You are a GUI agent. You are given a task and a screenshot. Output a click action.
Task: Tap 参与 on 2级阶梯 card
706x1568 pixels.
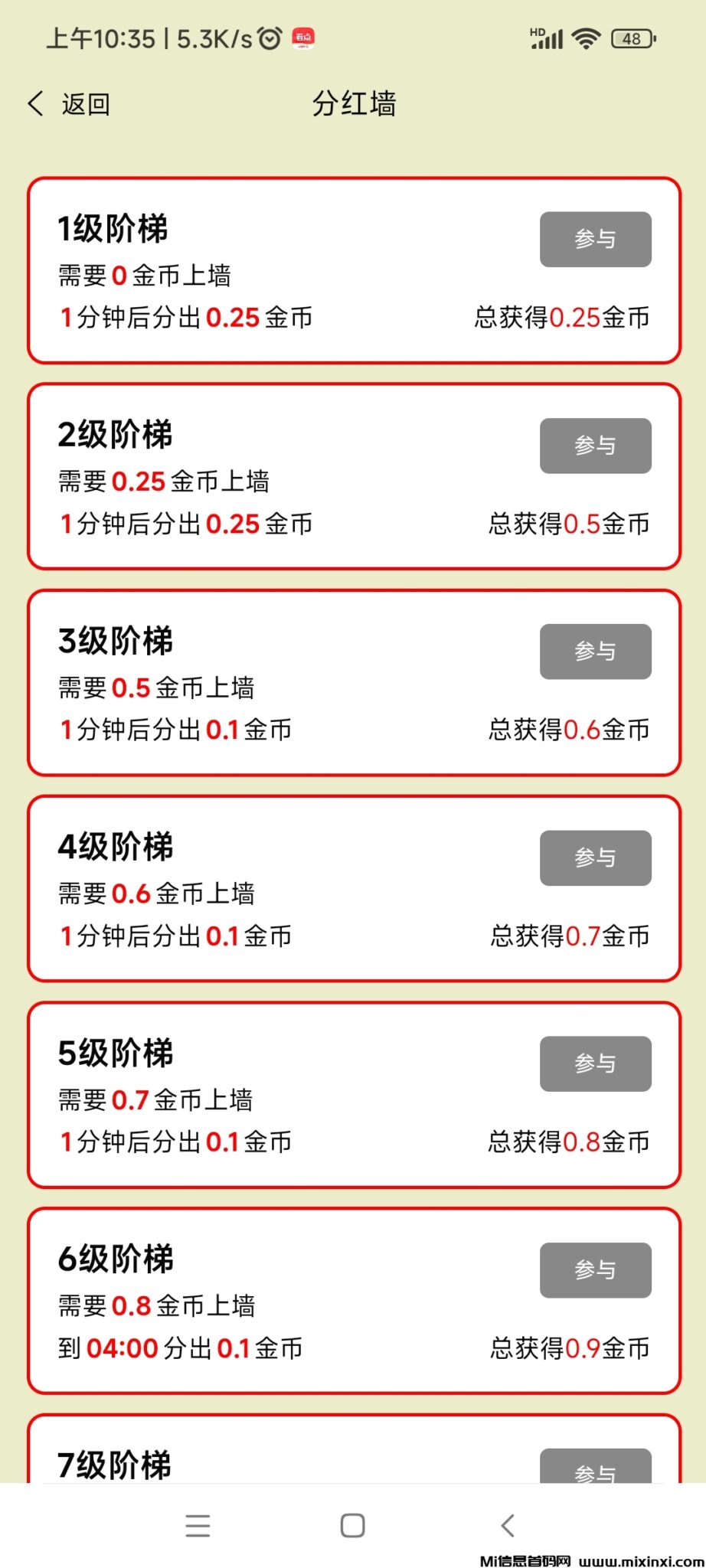595,446
